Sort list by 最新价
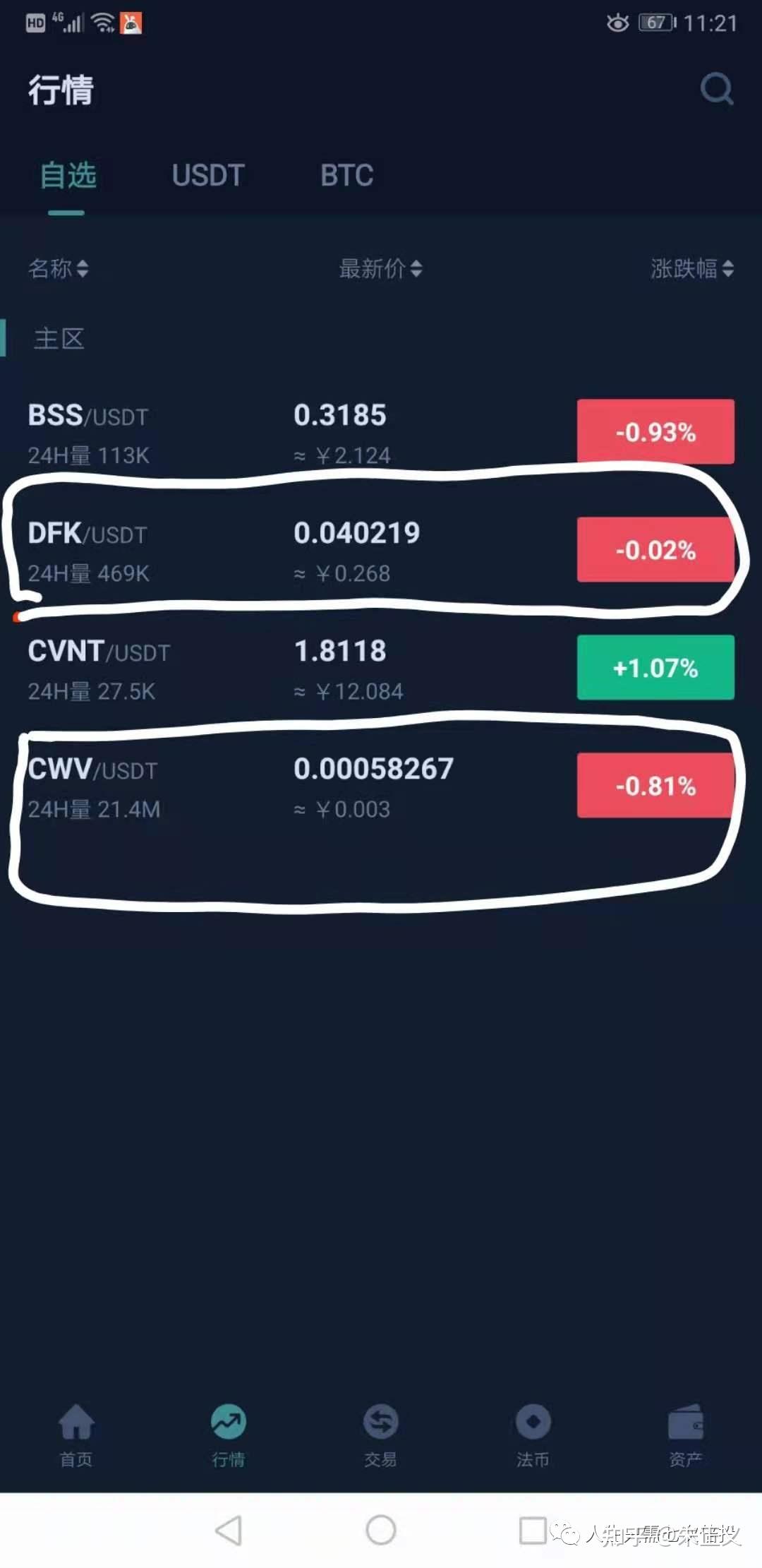The height and width of the screenshot is (1568, 762). [380, 268]
